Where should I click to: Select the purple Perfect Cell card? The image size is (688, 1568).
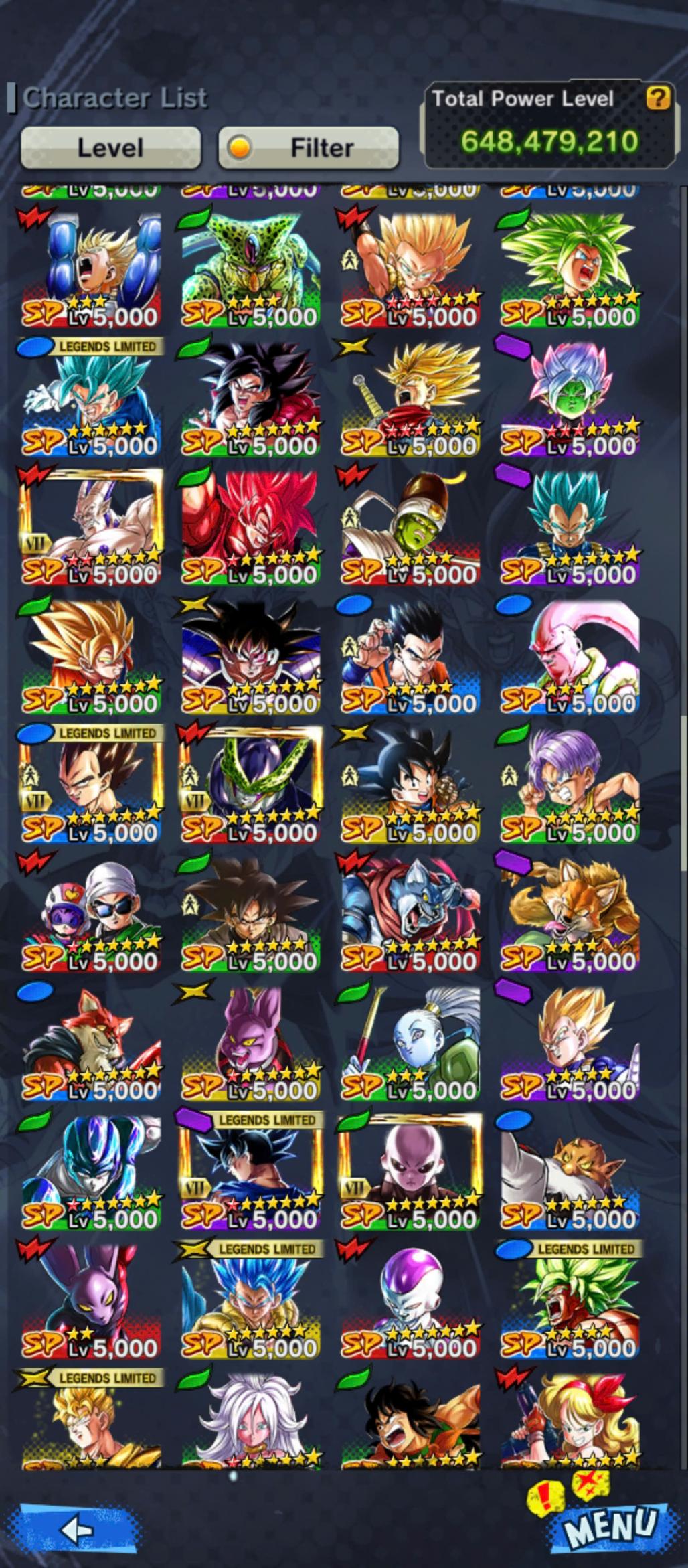click(251, 785)
